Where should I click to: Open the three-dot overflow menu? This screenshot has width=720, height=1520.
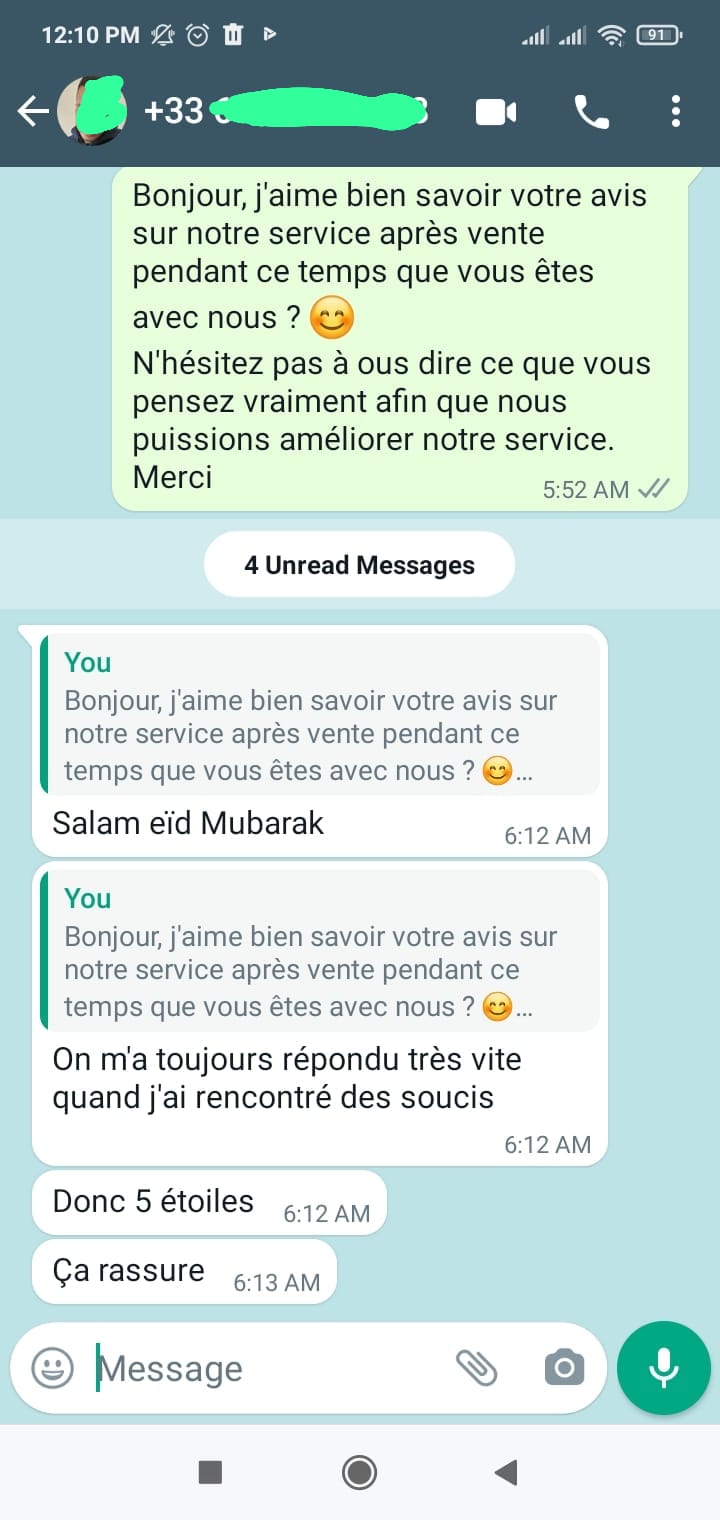(676, 112)
